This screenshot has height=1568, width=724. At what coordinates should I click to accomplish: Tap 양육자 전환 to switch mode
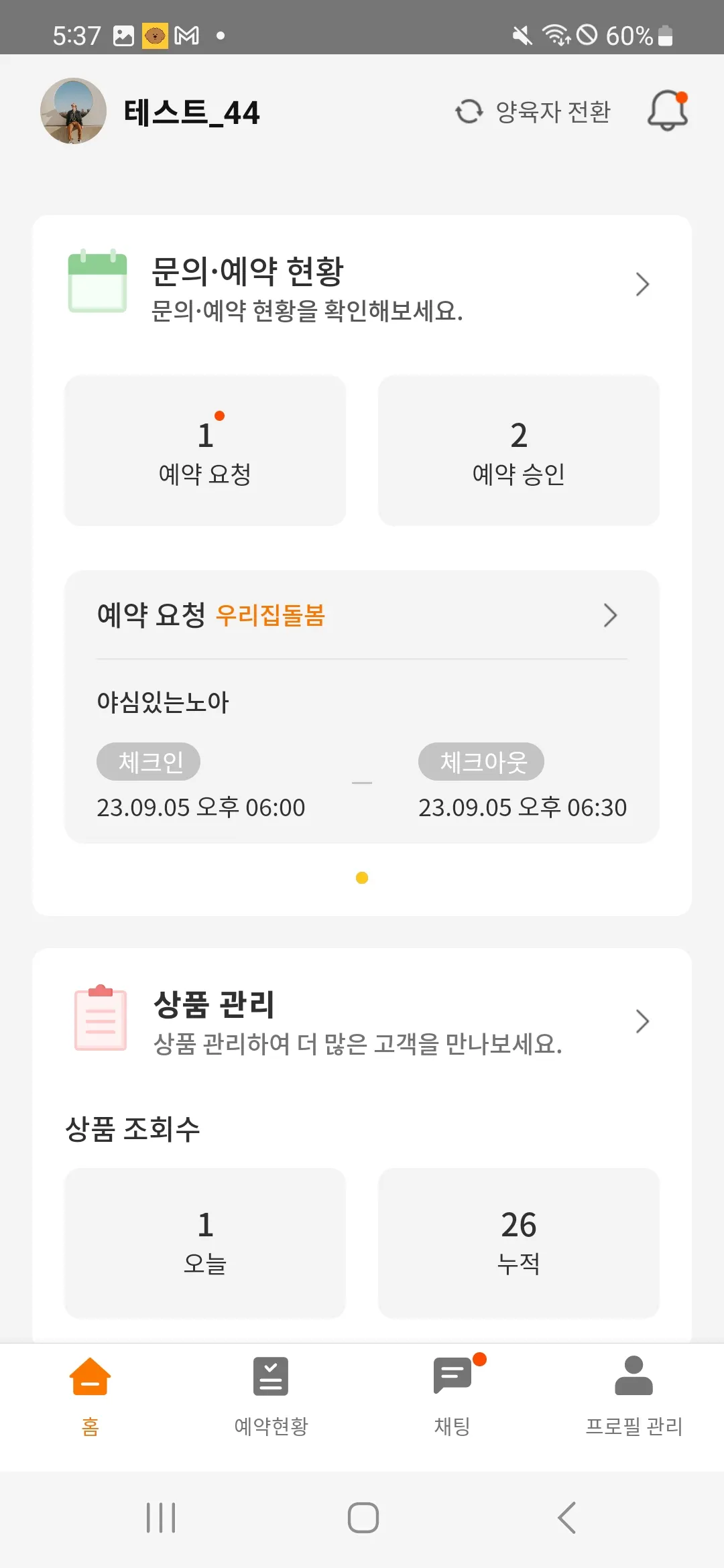(534, 111)
